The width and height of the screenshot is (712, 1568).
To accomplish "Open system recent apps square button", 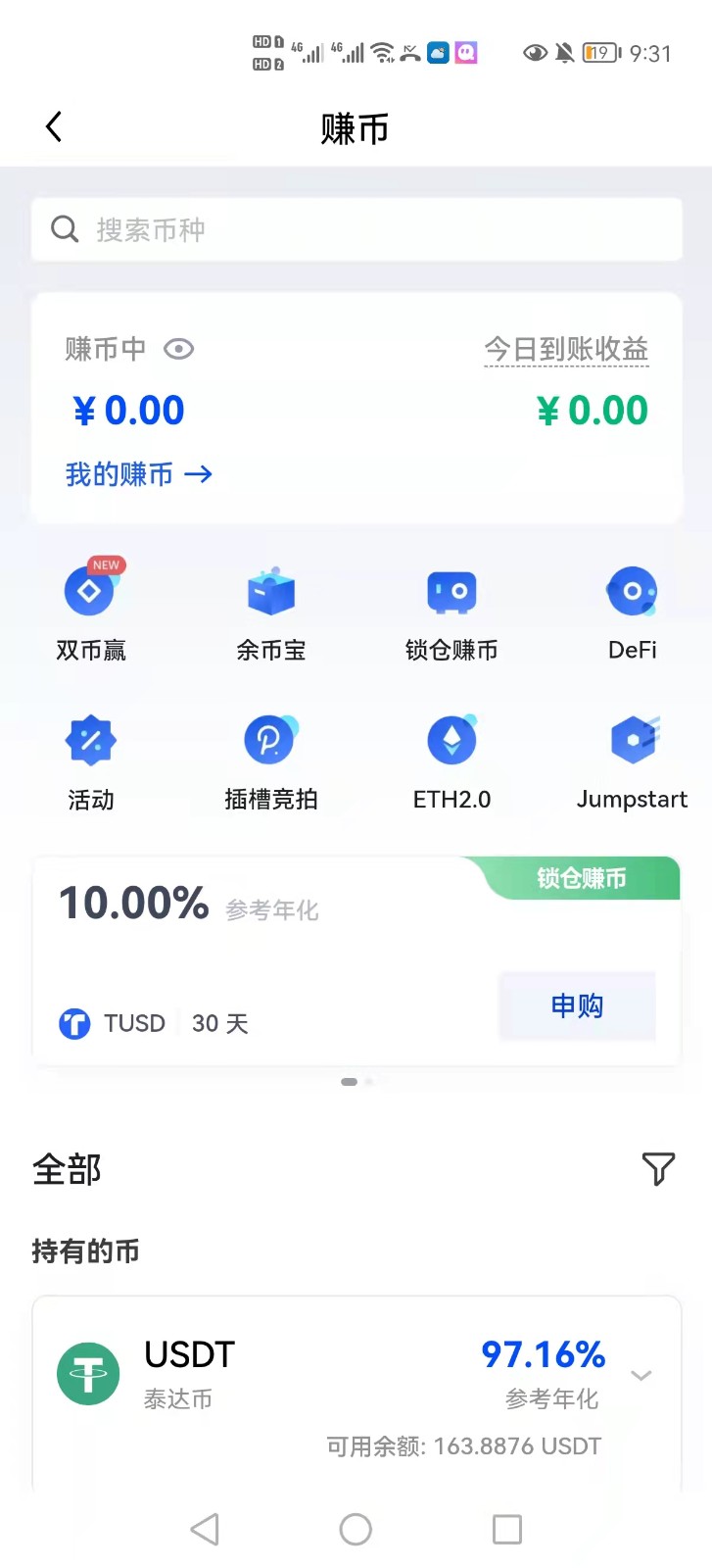I will pyautogui.click(x=507, y=1529).
